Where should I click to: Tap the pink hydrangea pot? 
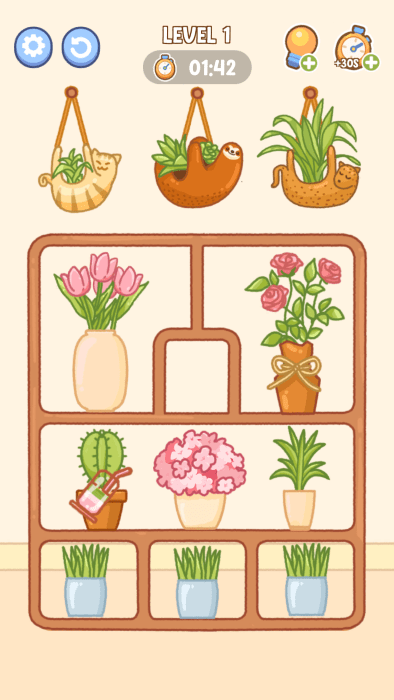[199, 479]
